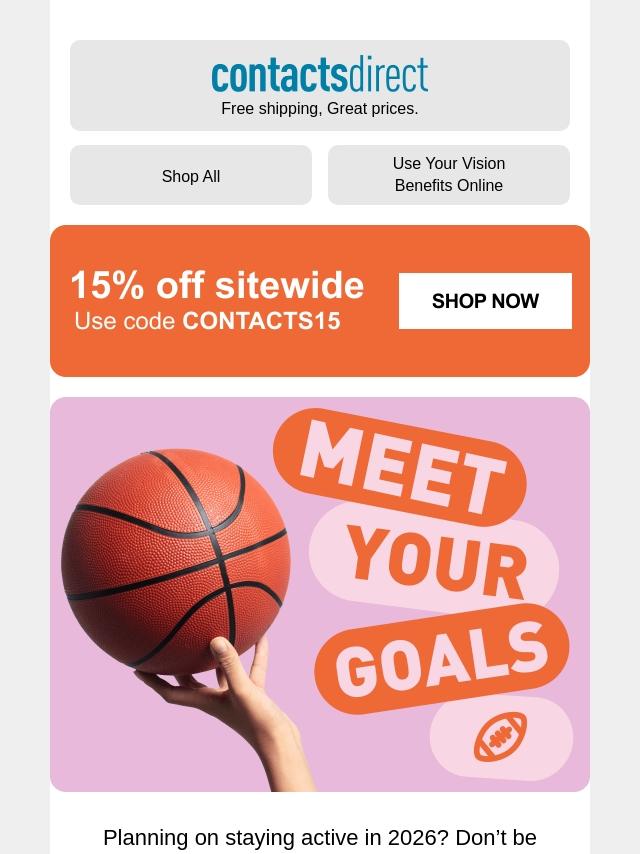Open the ContactsDirect logo header
Viewport: 640px width, 854px height.
click(x=320, y=76)
